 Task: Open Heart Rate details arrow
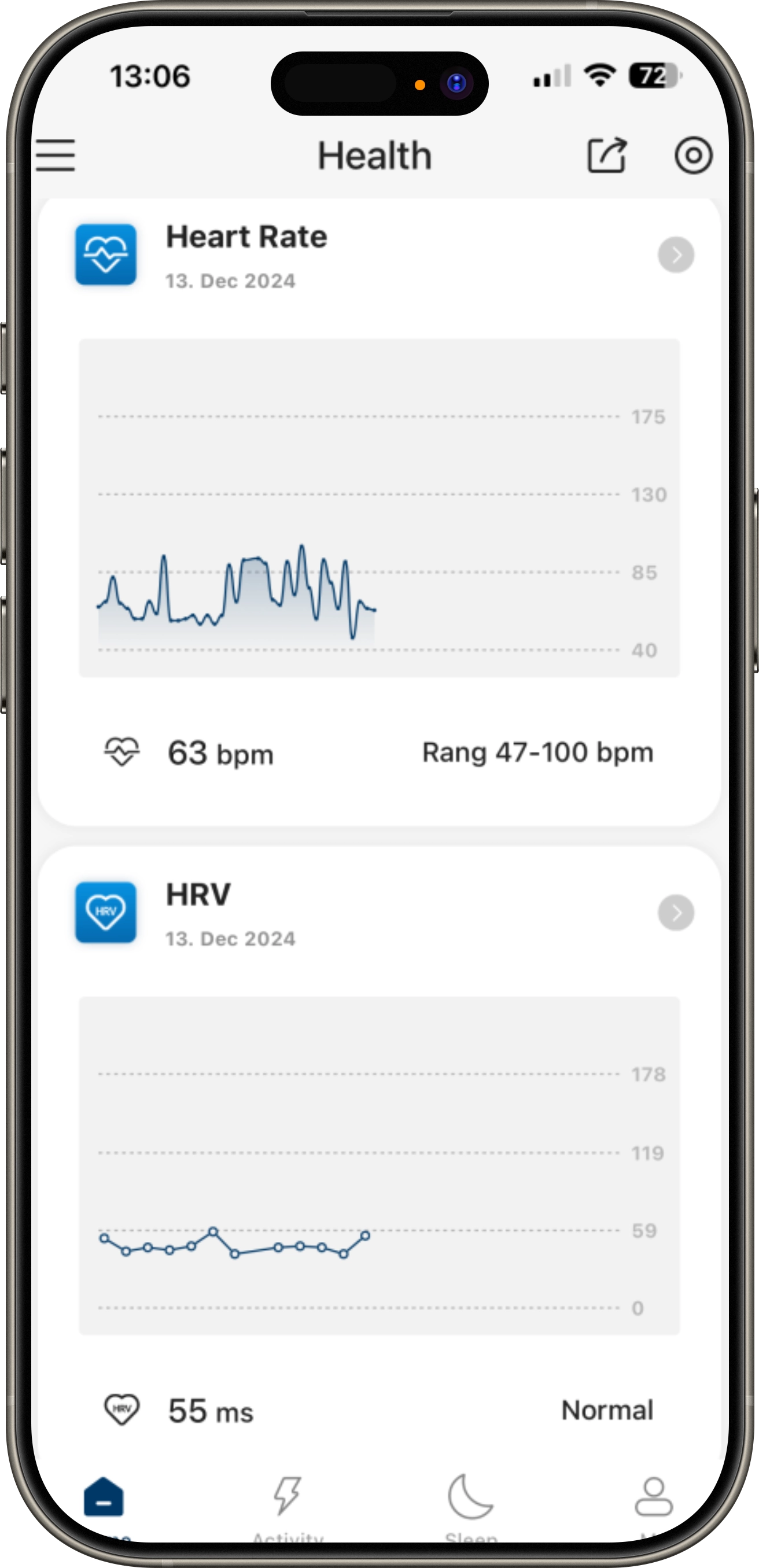click(x=676, y=255)
